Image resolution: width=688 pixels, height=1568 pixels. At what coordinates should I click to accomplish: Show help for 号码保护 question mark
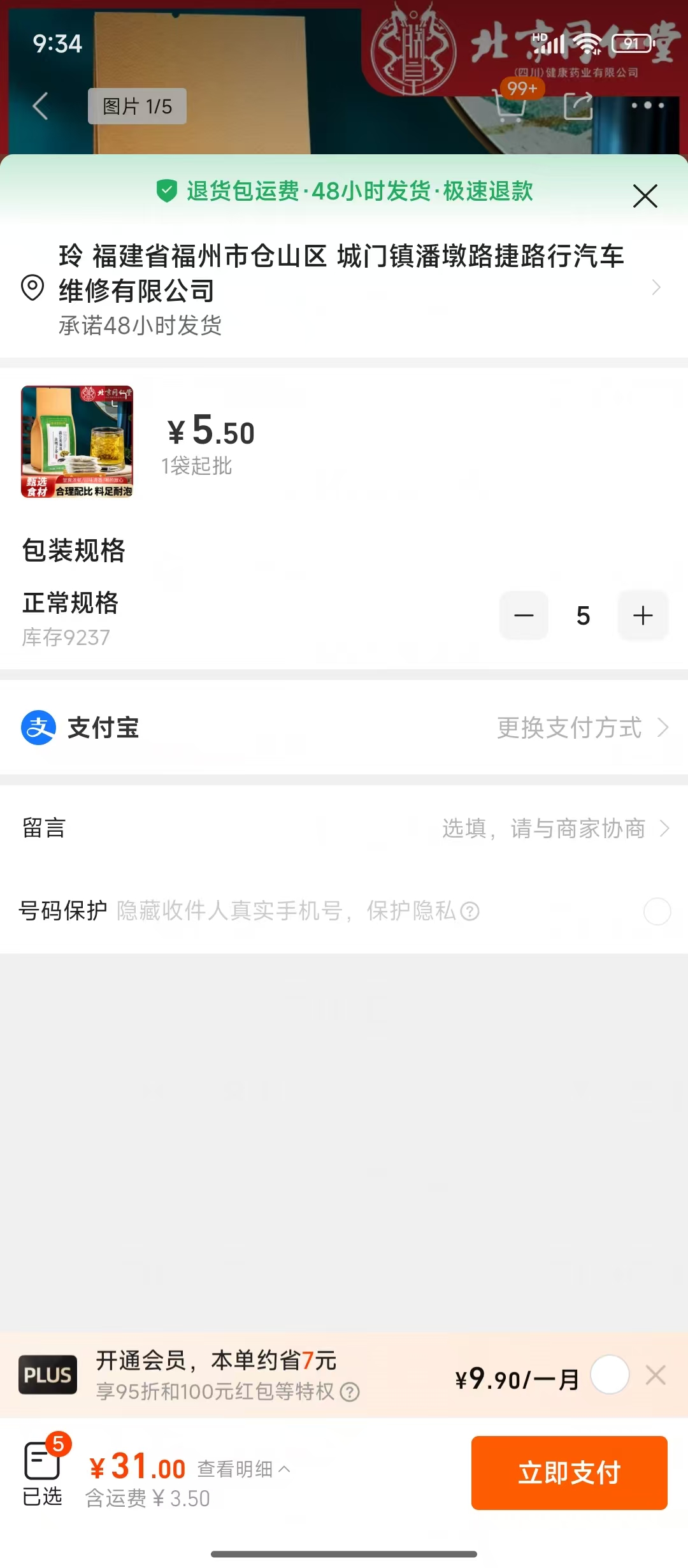469,911
